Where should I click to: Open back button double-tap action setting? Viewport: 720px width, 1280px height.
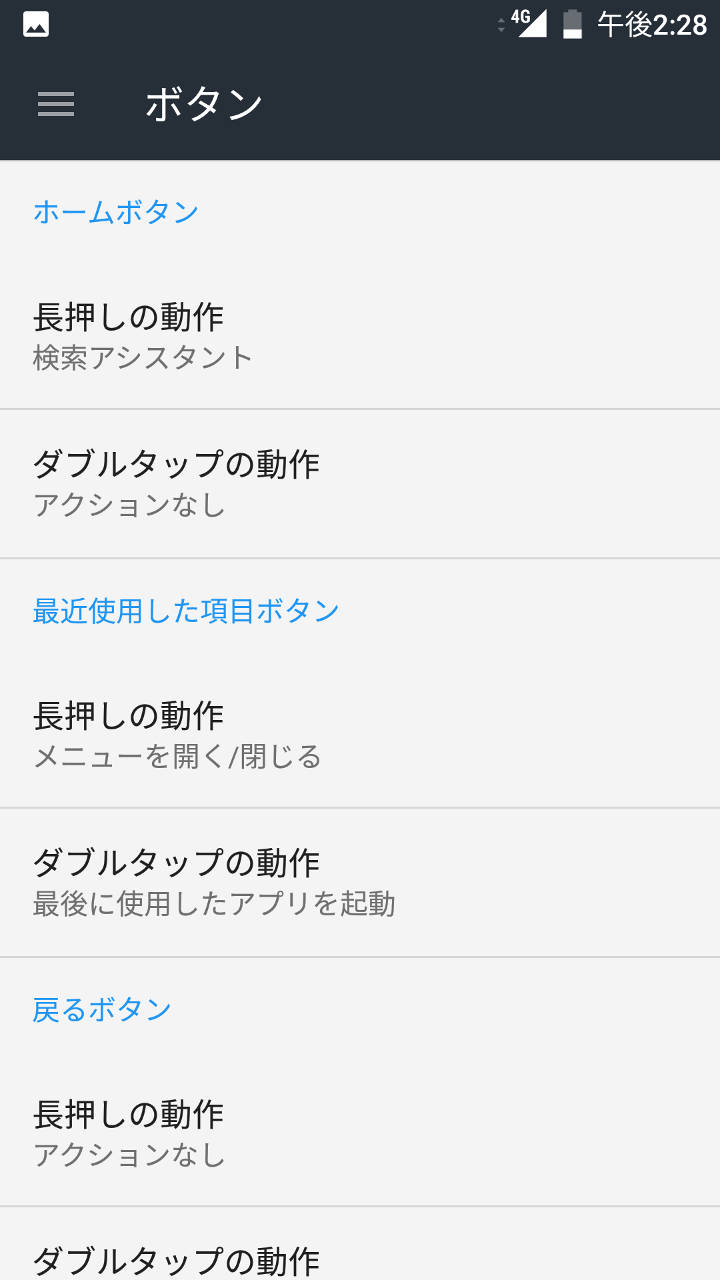click(x=360, y=1257)
